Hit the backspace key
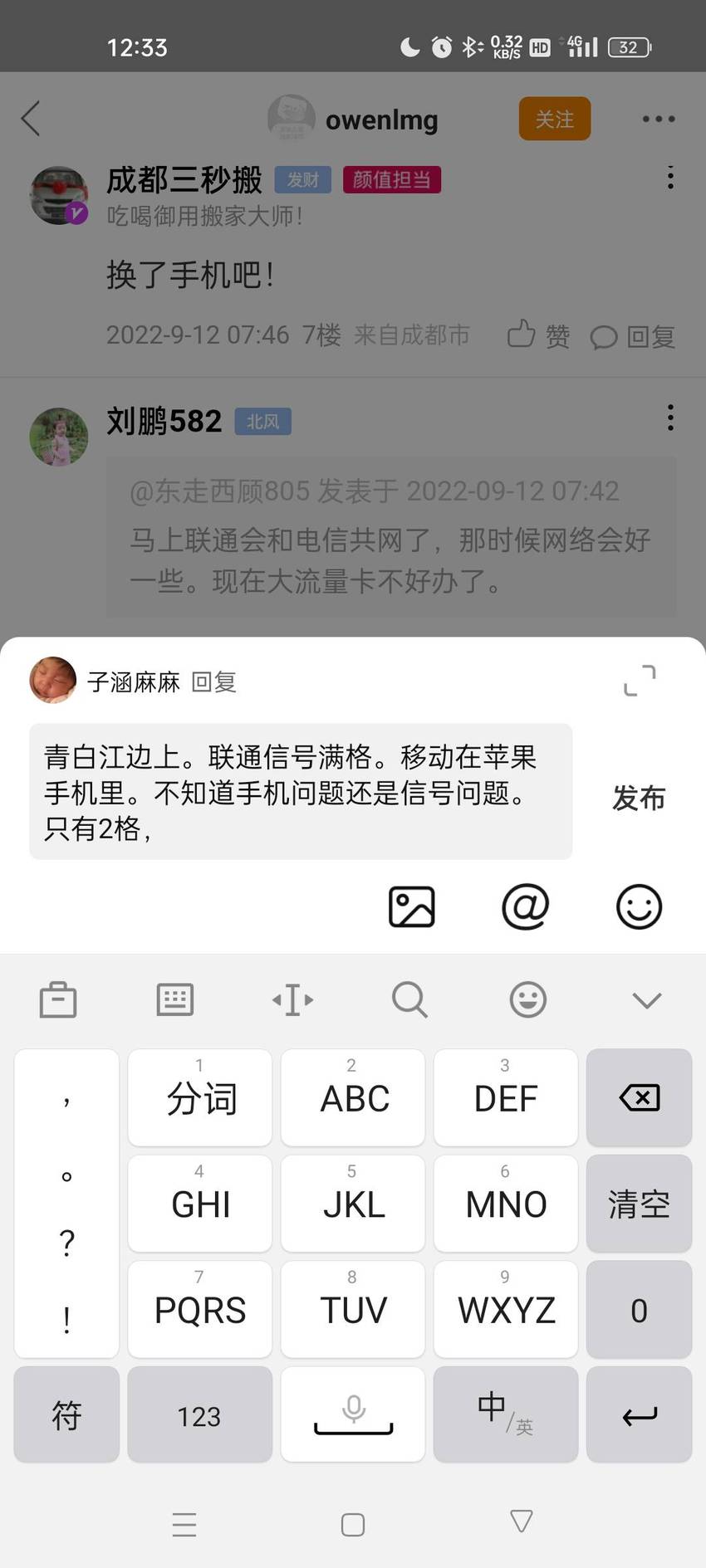This screenshot has width=706, height=1568. 639,1097
